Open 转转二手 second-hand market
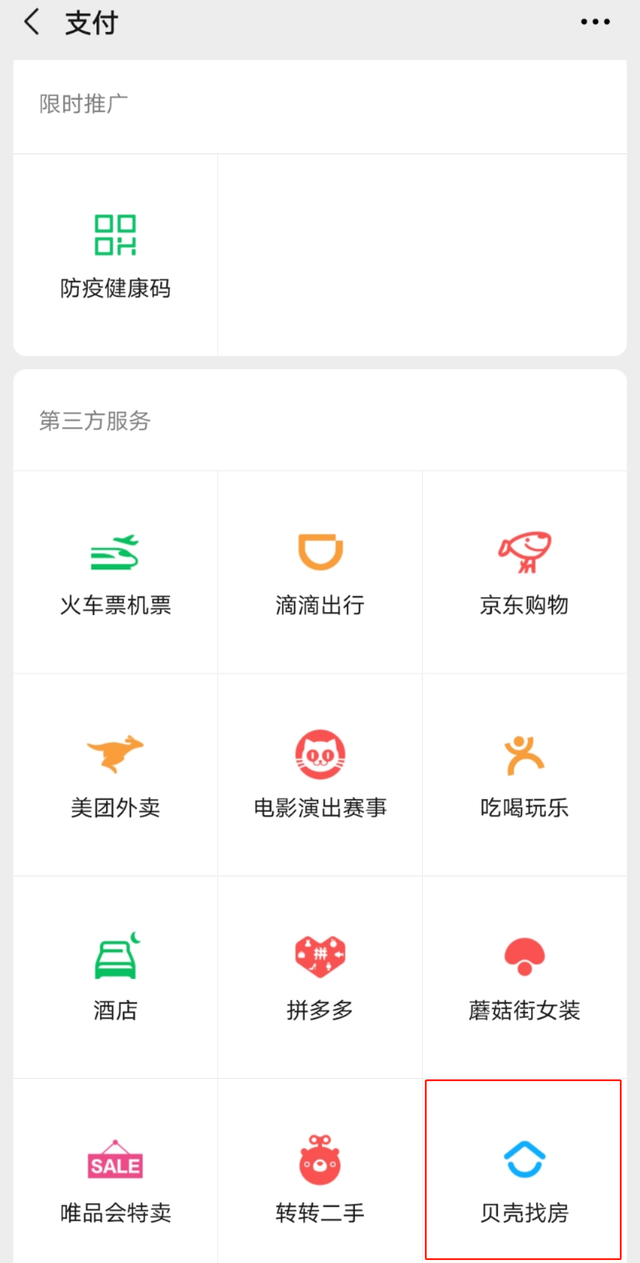The image size is (640, 1263). click(320, 1170)
